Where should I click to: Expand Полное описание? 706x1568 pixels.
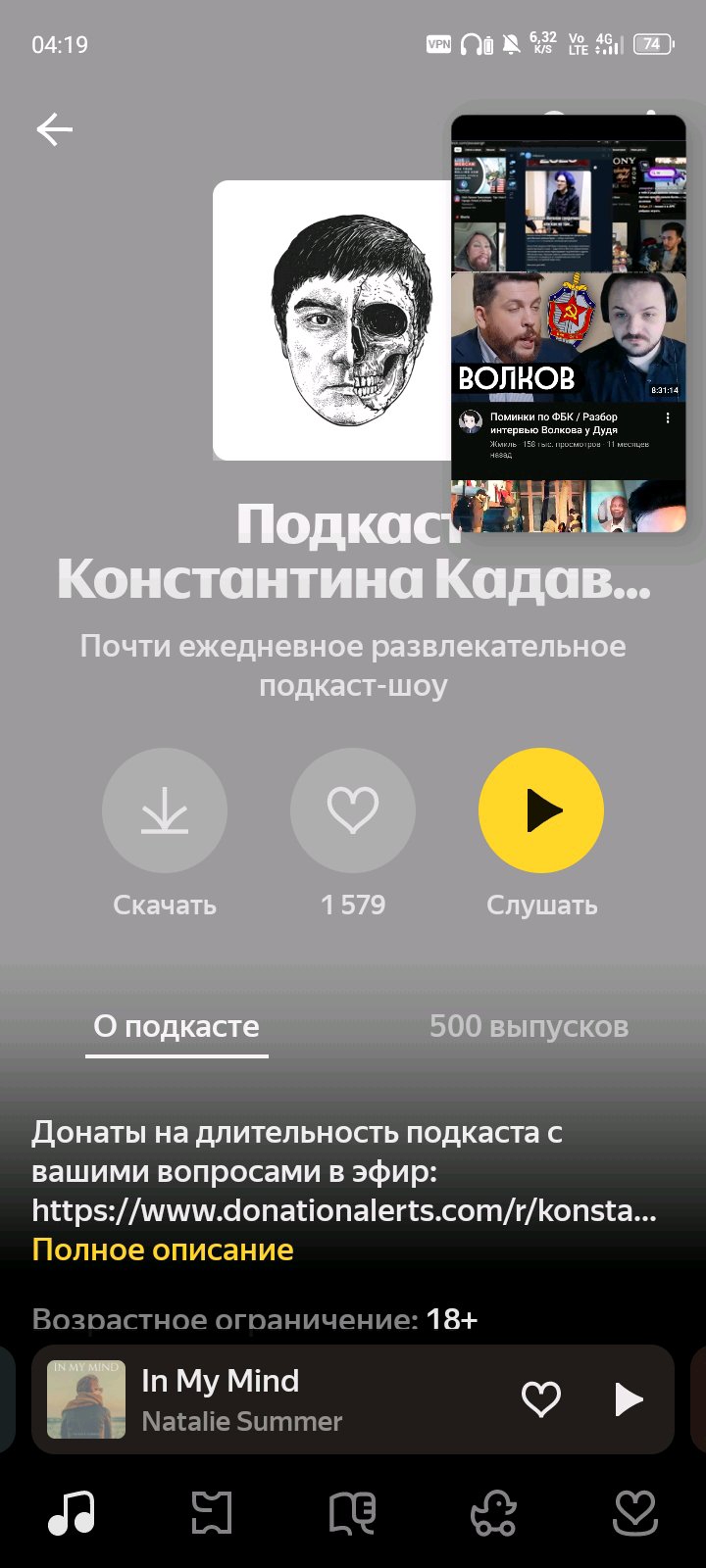coord(163,1249)
